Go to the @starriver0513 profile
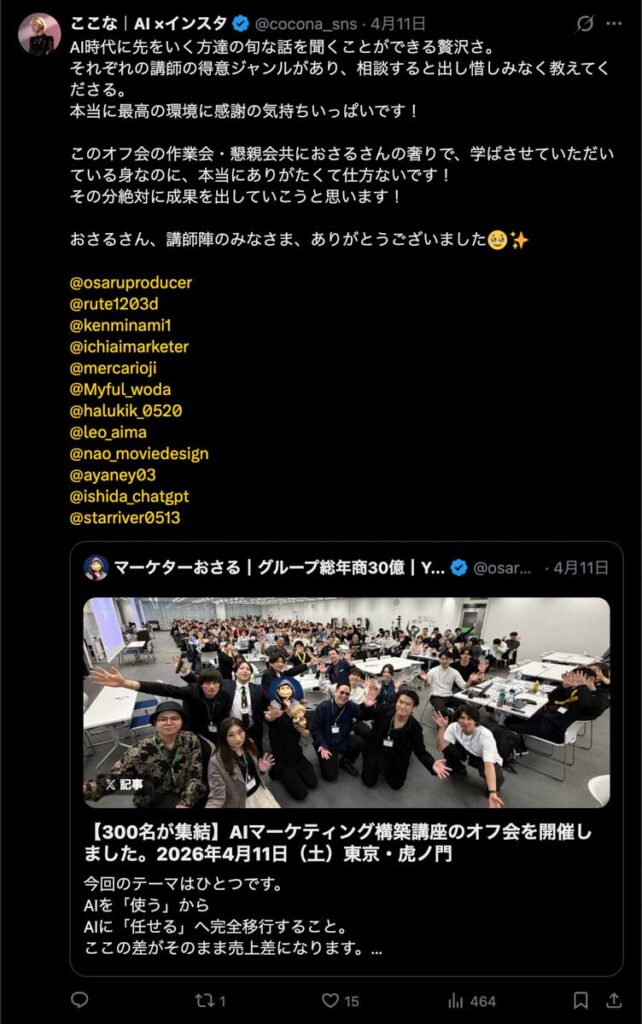The image size is (642, 1024). point(125,518)
